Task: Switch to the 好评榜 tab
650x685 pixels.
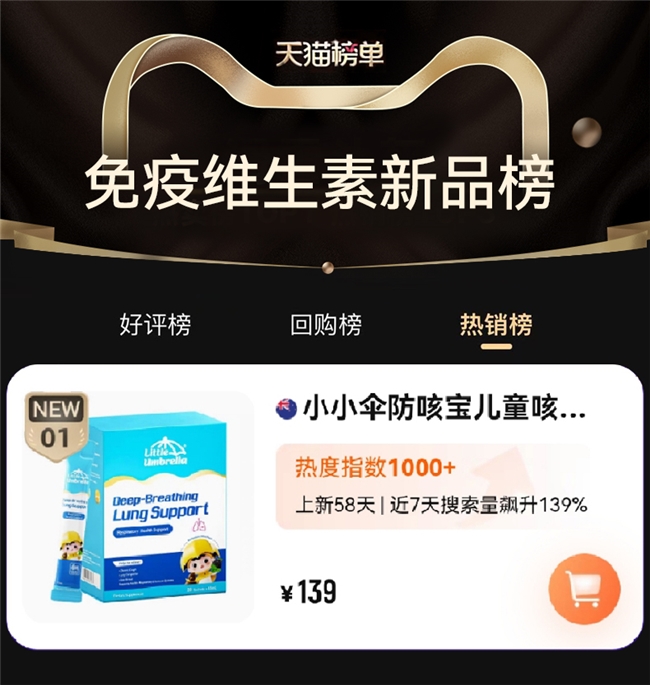Action: [155, 325]
